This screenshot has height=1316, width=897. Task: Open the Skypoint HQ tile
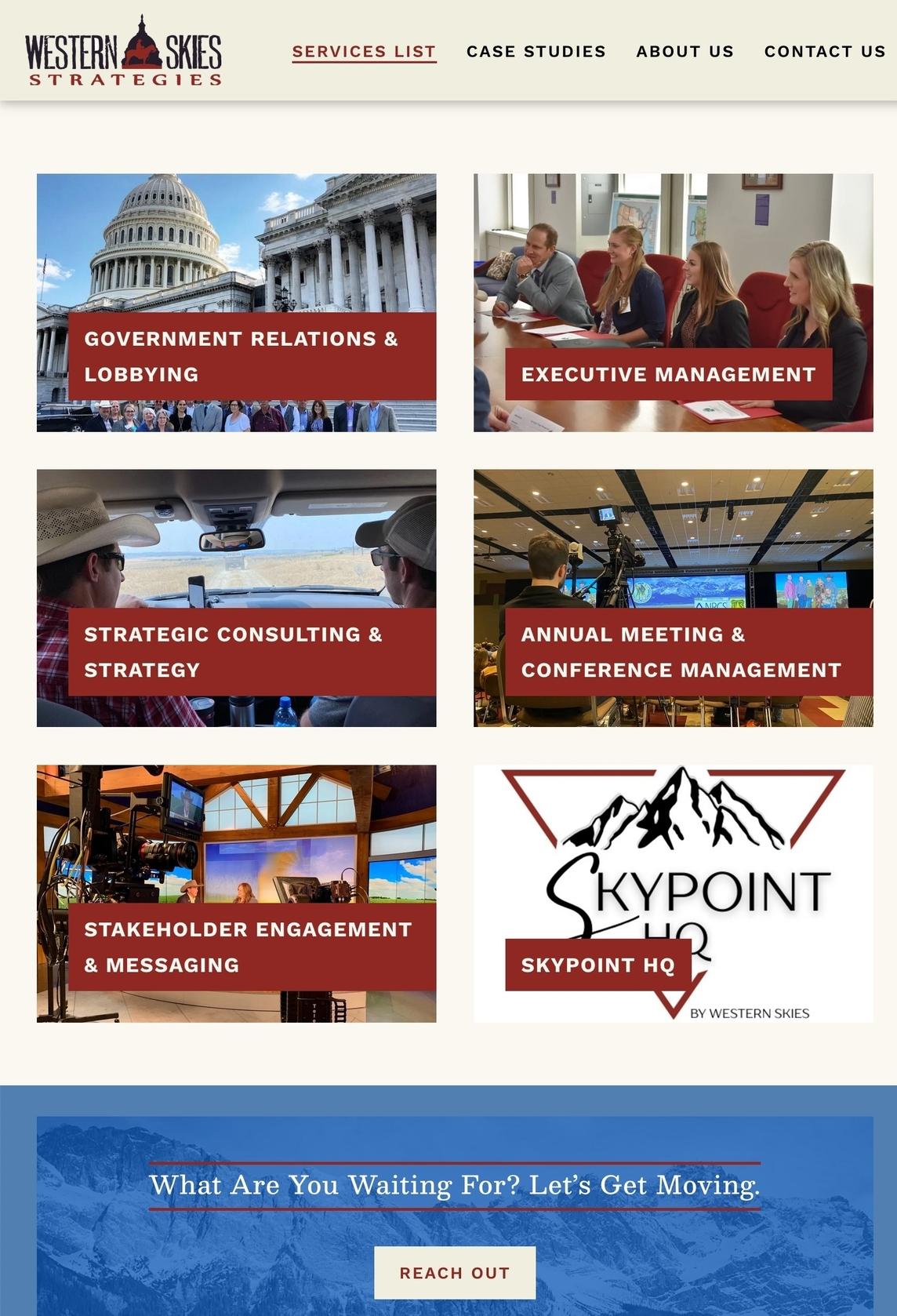click(673, 893)
